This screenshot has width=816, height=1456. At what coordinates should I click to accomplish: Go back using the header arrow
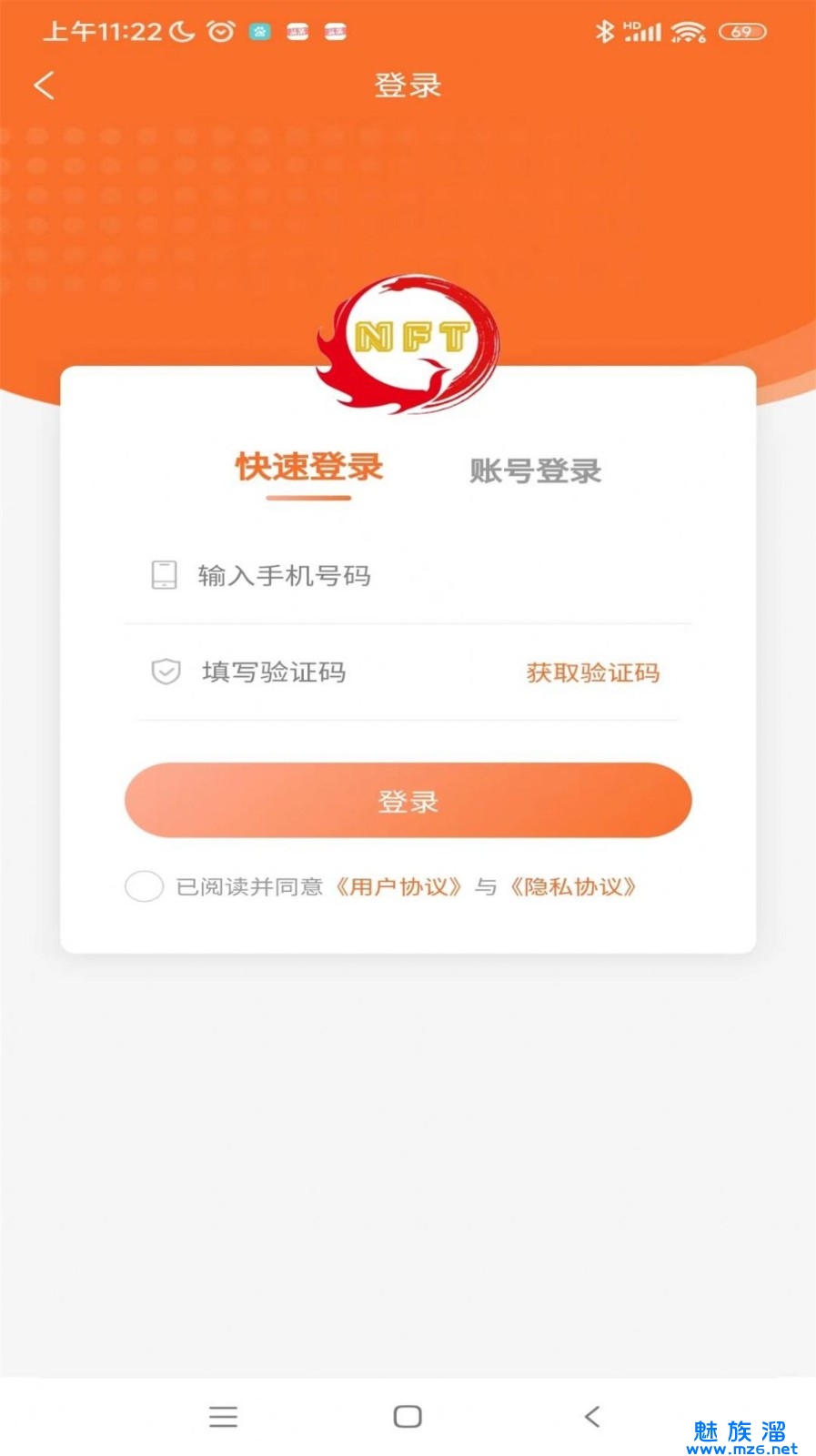tap(44, 86)
